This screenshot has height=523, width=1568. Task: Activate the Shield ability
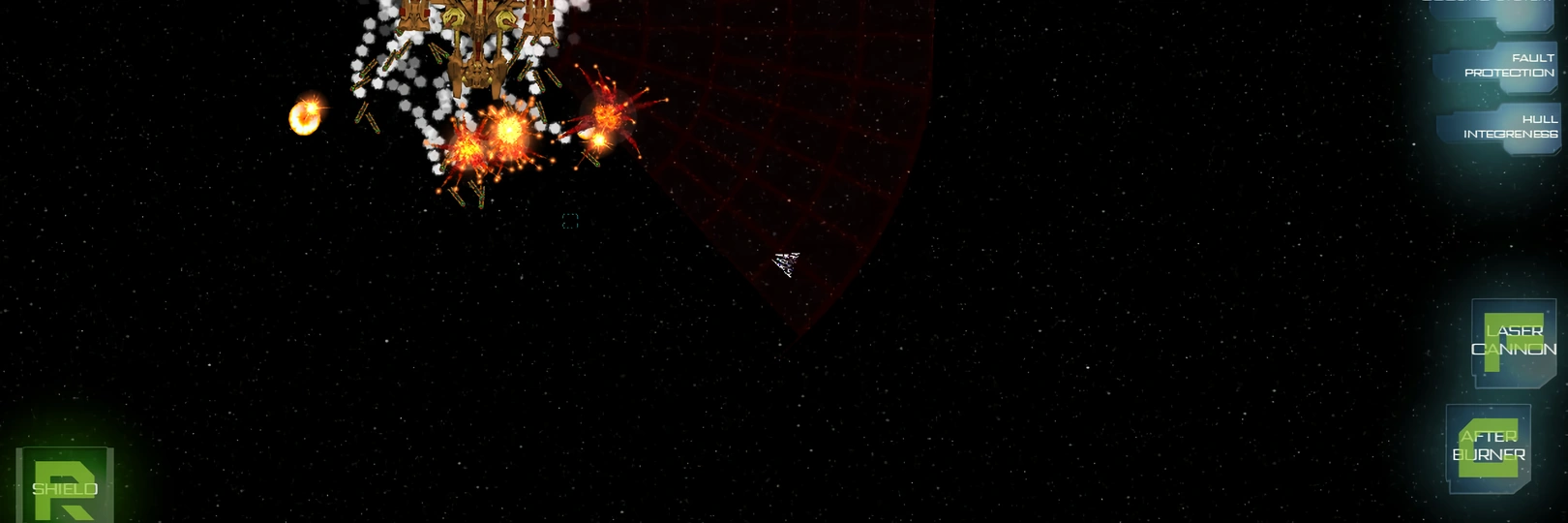point(65,487)
